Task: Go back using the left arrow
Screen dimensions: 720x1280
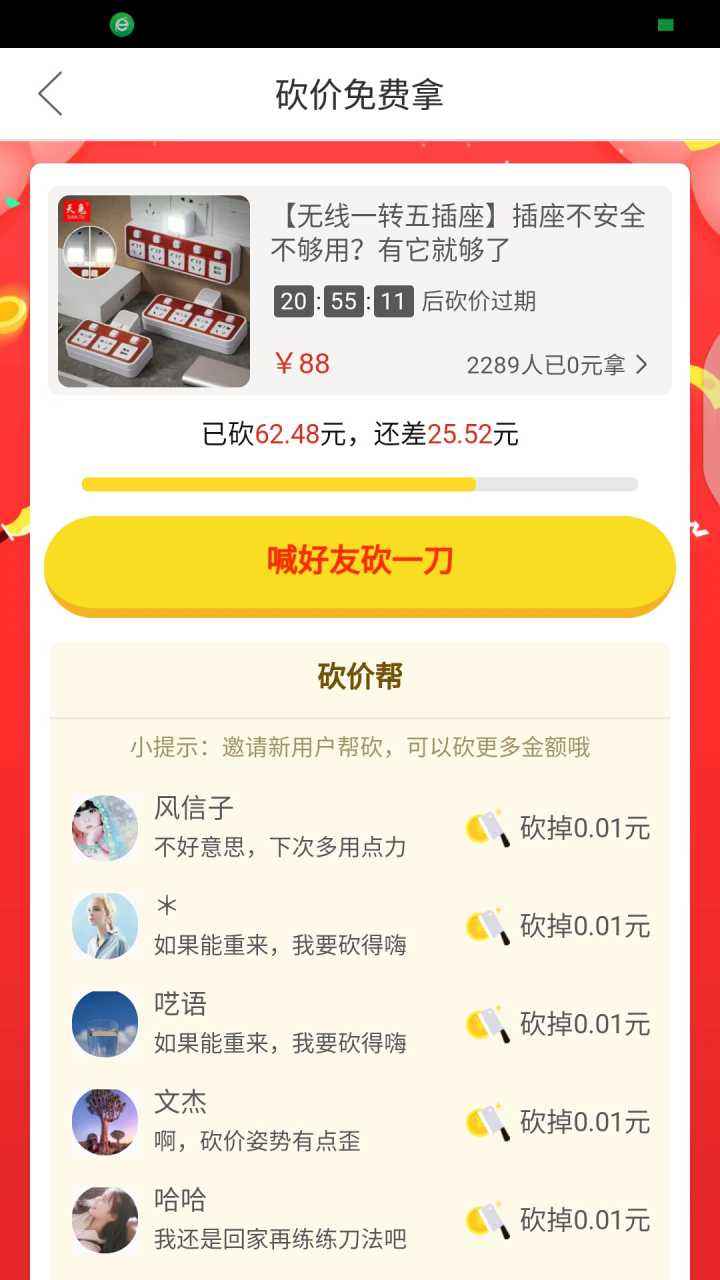Action: [x=50, y=92]
